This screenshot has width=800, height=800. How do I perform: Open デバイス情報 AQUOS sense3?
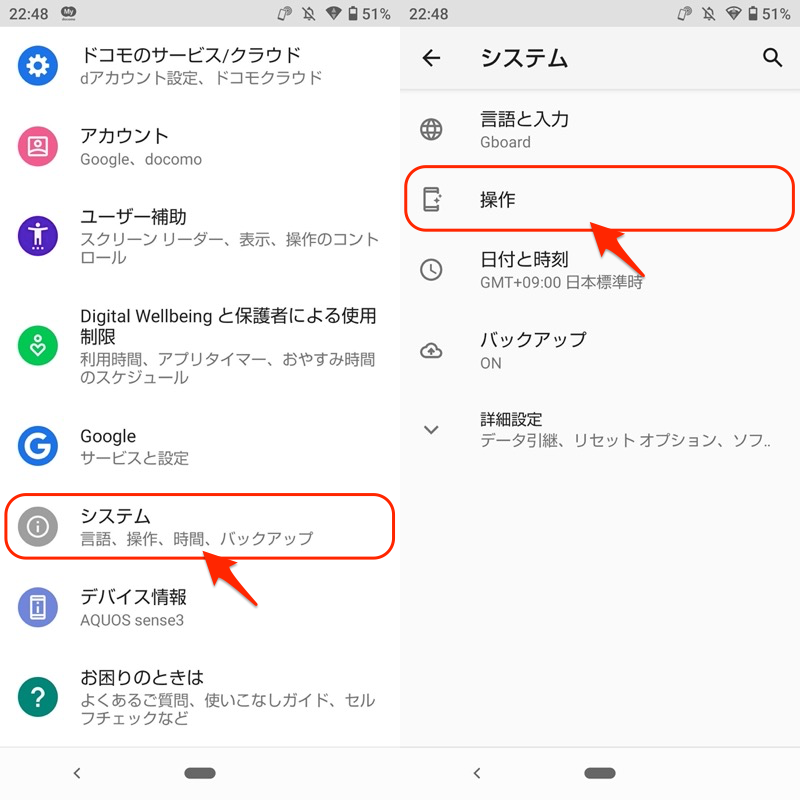pos(200,607)
